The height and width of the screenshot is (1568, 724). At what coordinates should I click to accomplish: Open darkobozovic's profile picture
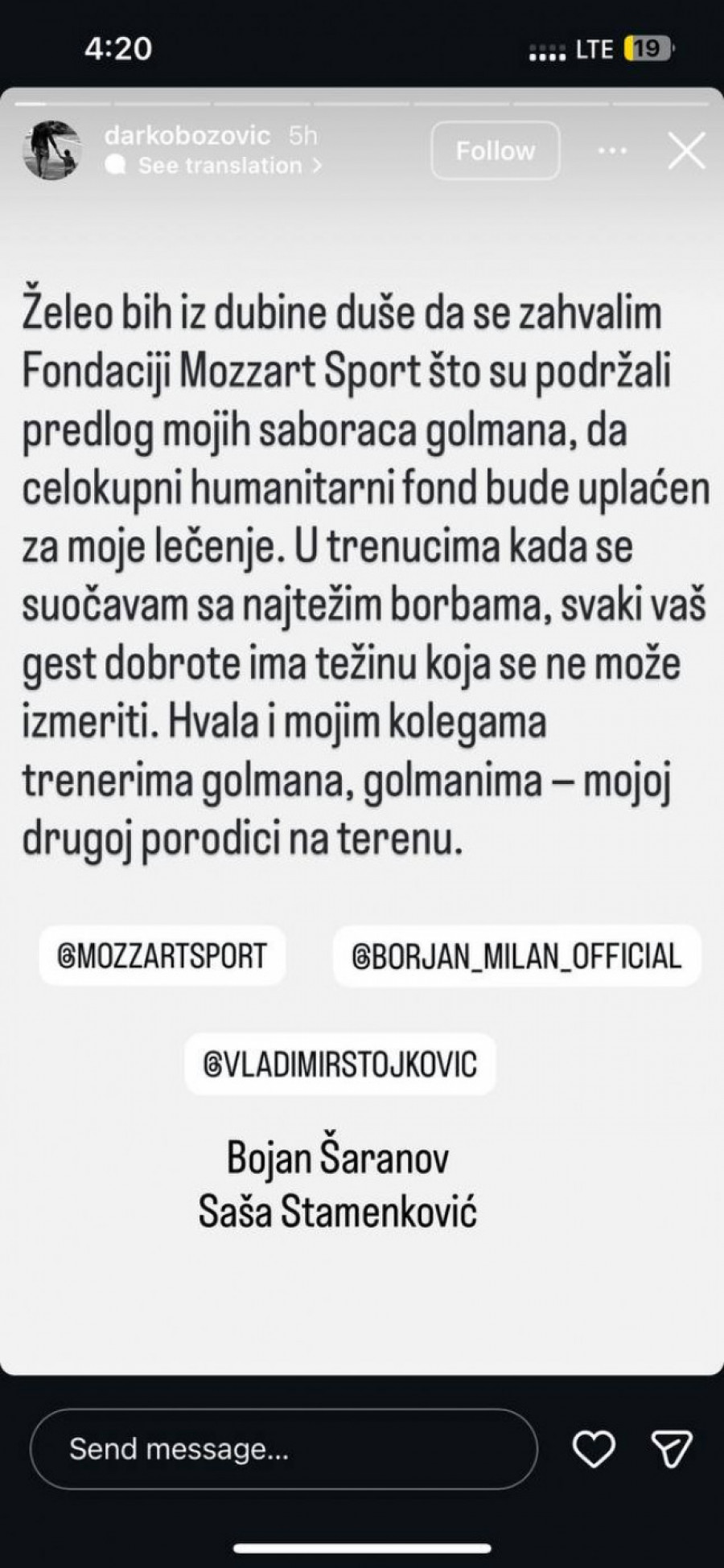[x=52, y=150]
